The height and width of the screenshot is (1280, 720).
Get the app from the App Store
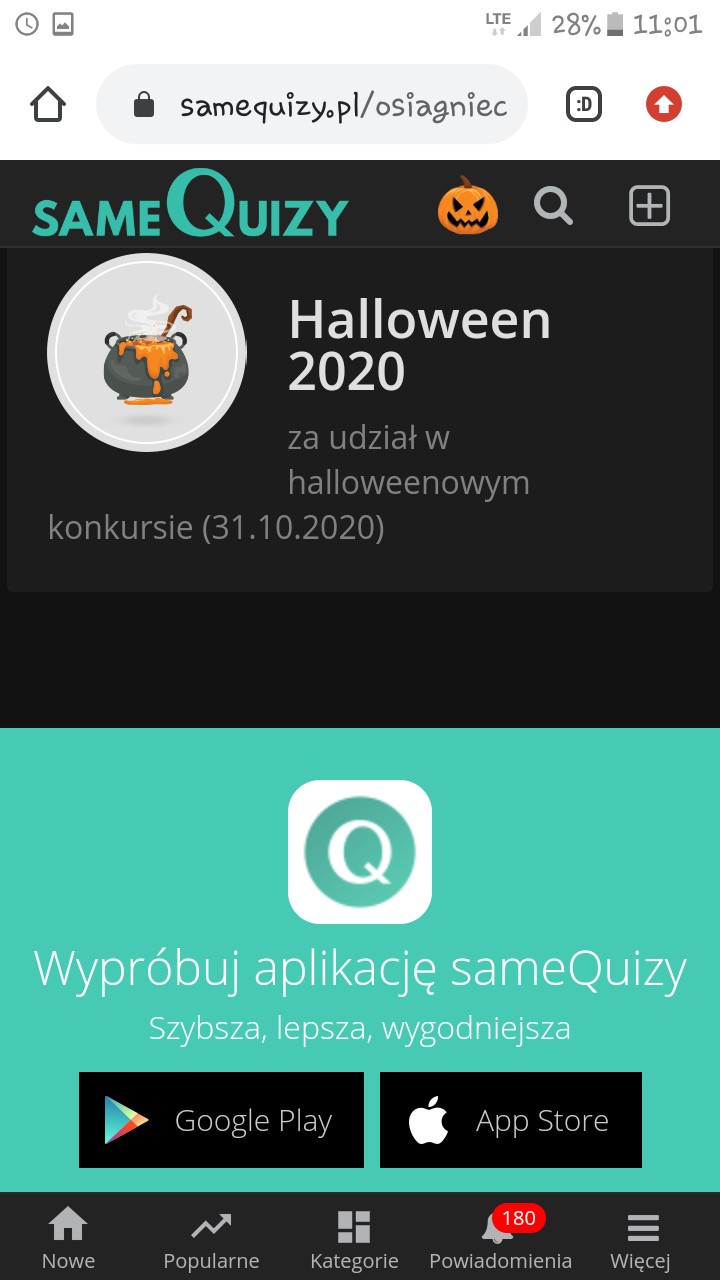(x=510, y=1120)
